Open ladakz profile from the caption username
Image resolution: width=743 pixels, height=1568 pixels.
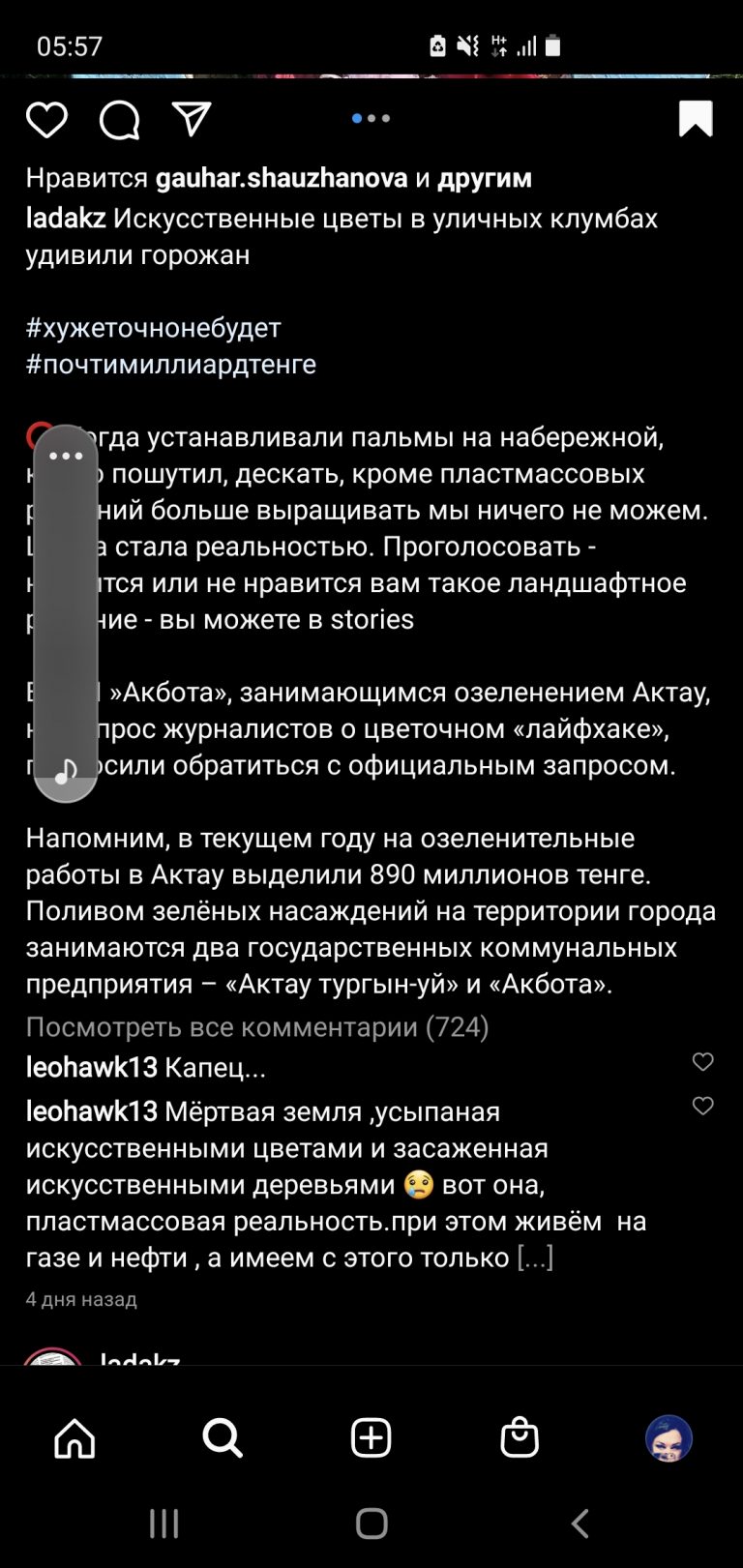[x=66, y=219]
